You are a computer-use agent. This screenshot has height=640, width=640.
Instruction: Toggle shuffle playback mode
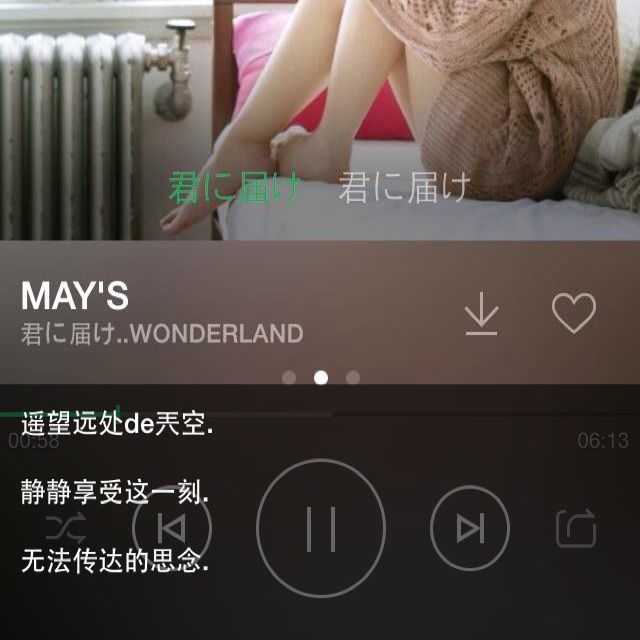(x=66, y=527)
